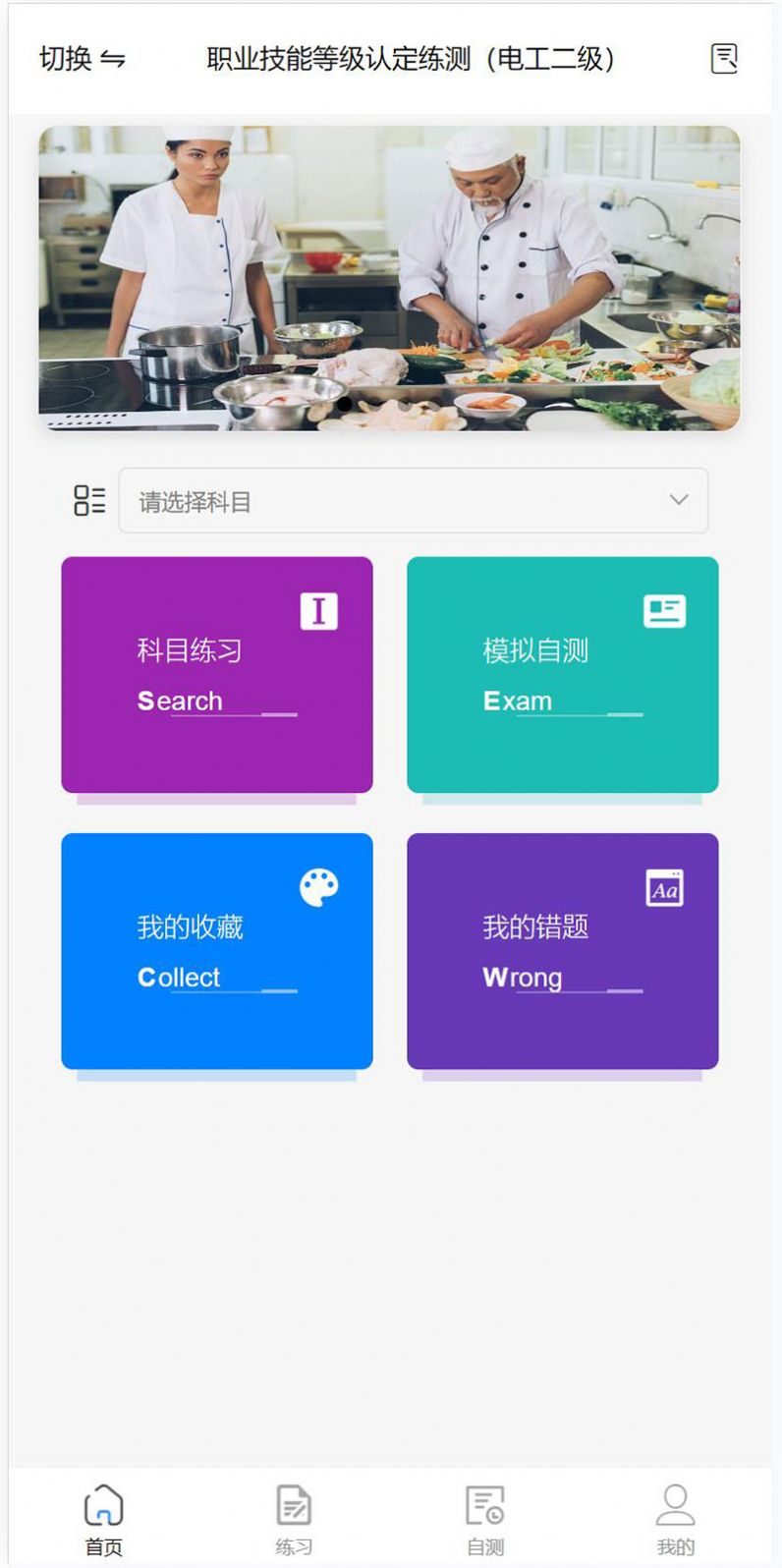View 我的收藏 Collect card
The image size is (782, 1568).
click(217, 951)
